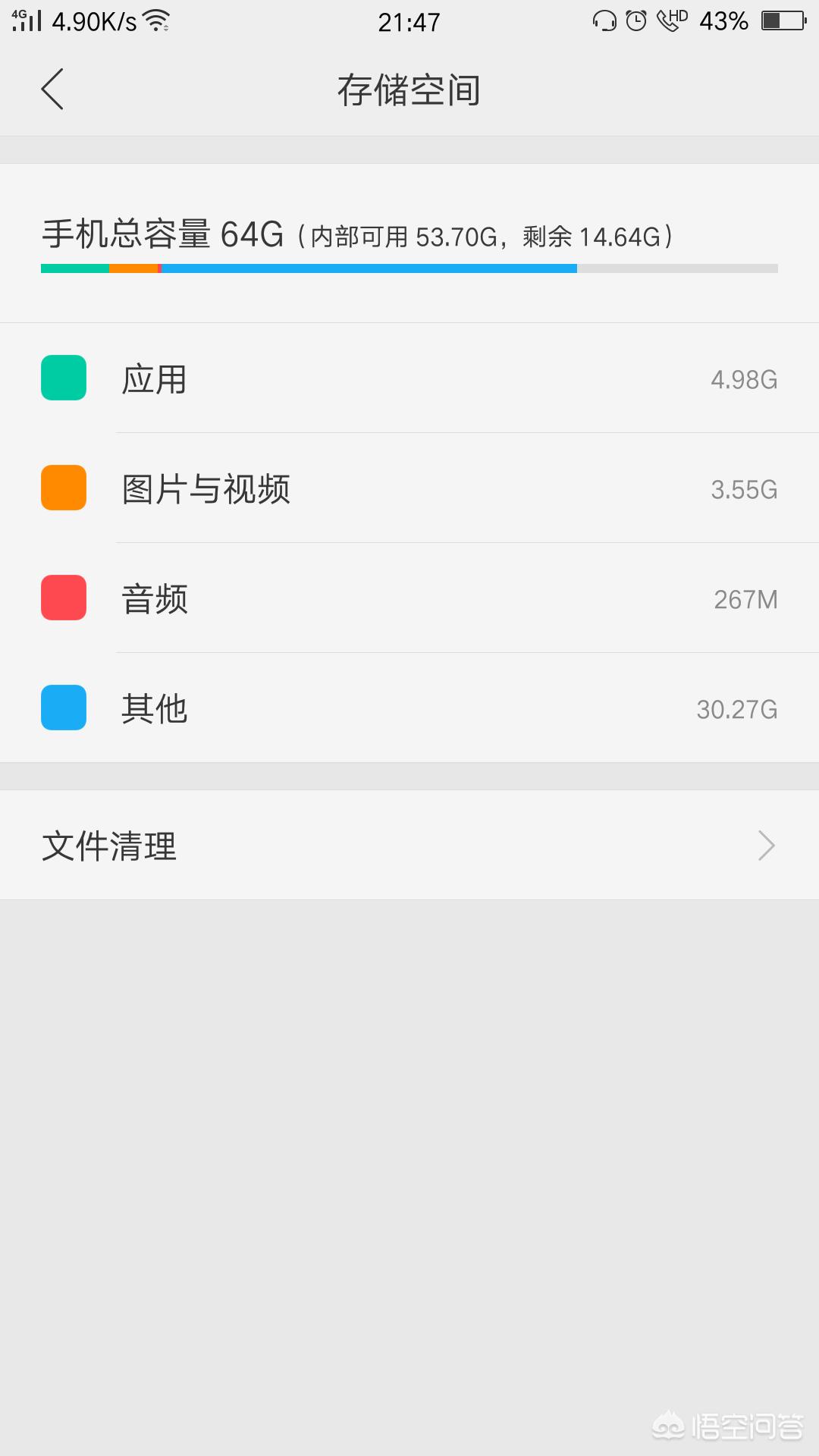Open 文件清理 via its chevron arrow

(767, 845)
